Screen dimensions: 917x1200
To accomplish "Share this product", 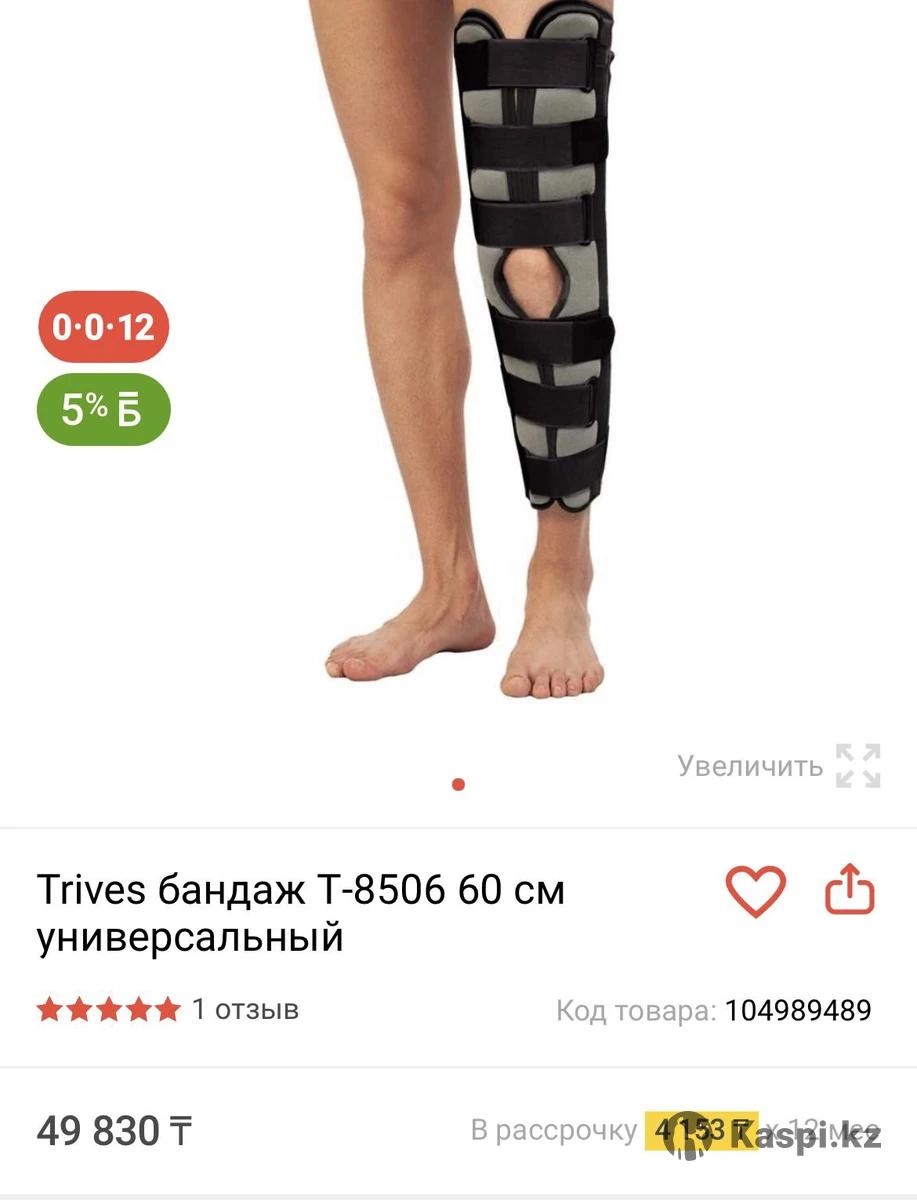I will pyautogui.click(x=849, y=890).
